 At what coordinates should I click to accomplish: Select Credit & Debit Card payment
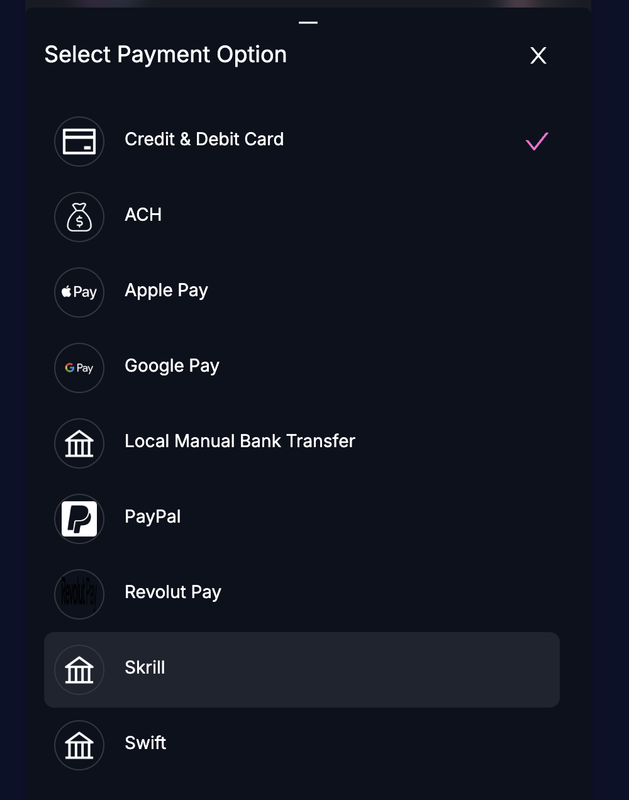(301, 141)
